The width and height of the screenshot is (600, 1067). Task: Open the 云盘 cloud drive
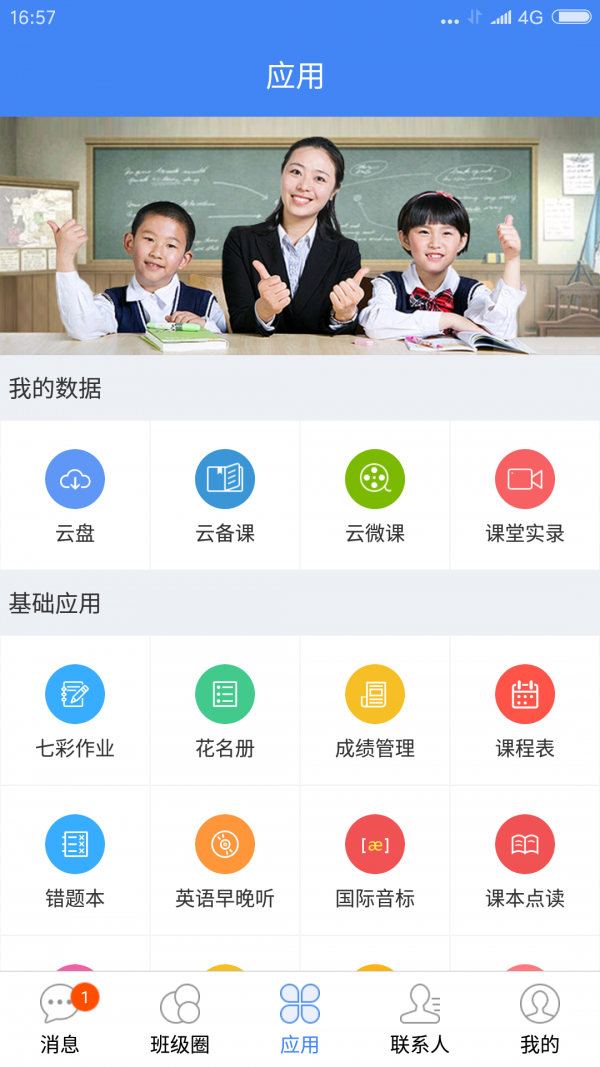click(75, 495)
